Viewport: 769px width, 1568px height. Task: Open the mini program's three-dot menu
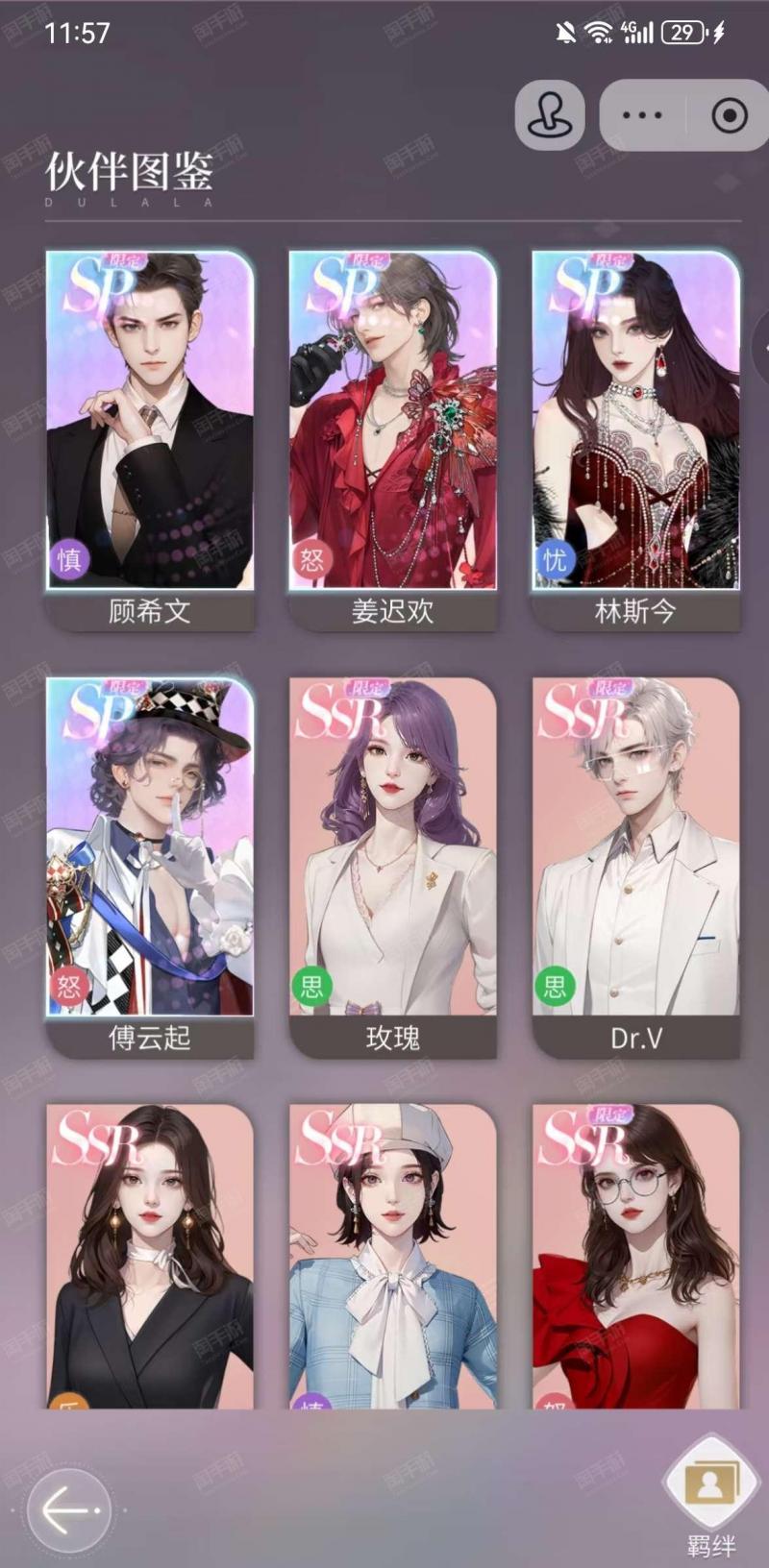coord(642,115)
